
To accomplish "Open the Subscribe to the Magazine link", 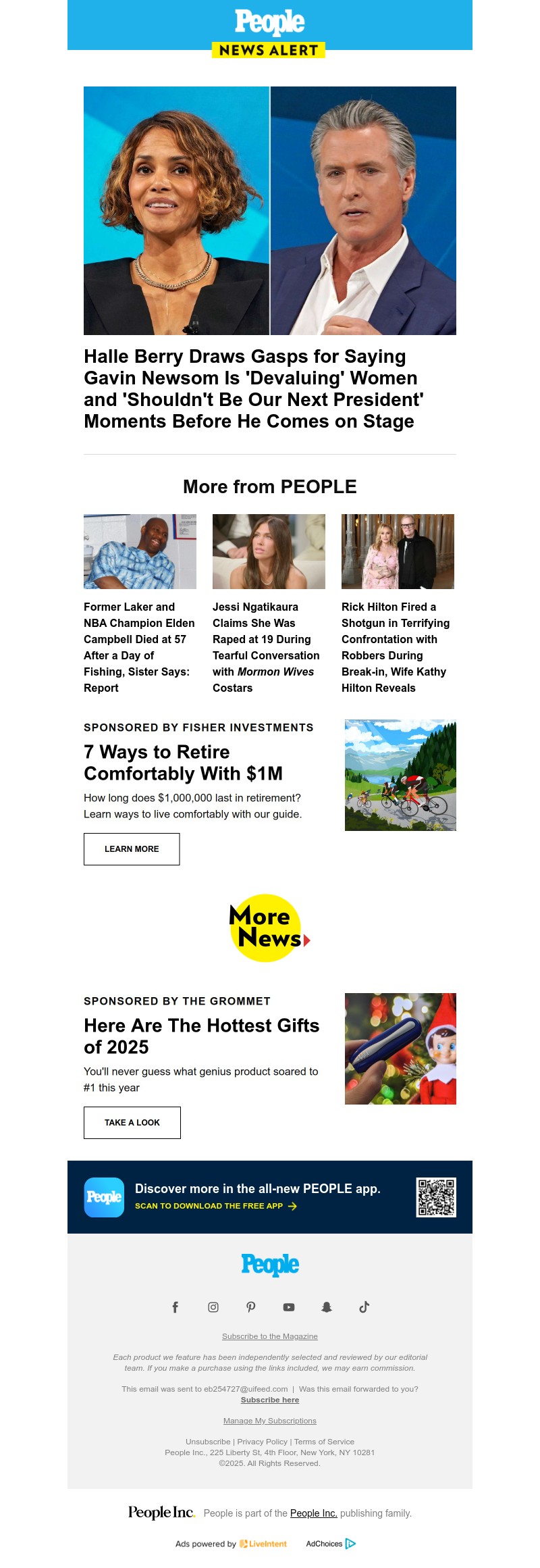I will (x=269, y=1336).
